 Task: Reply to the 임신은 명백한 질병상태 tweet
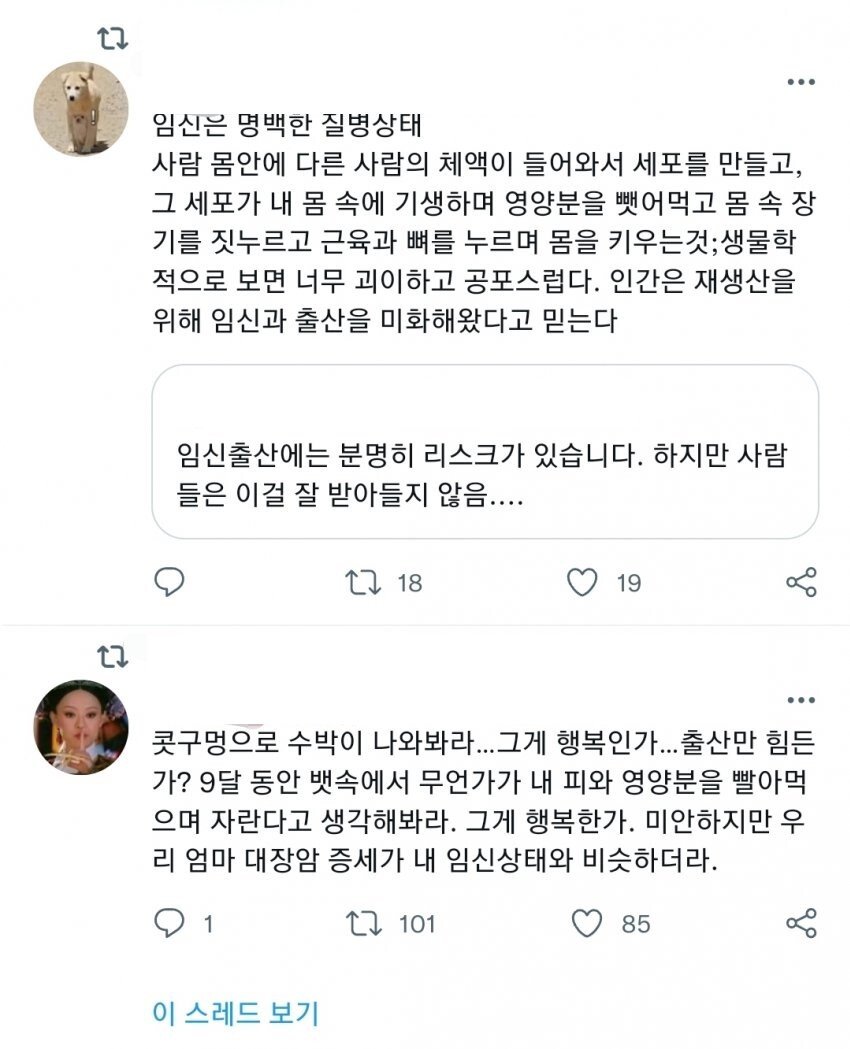[x=170, y=582]
